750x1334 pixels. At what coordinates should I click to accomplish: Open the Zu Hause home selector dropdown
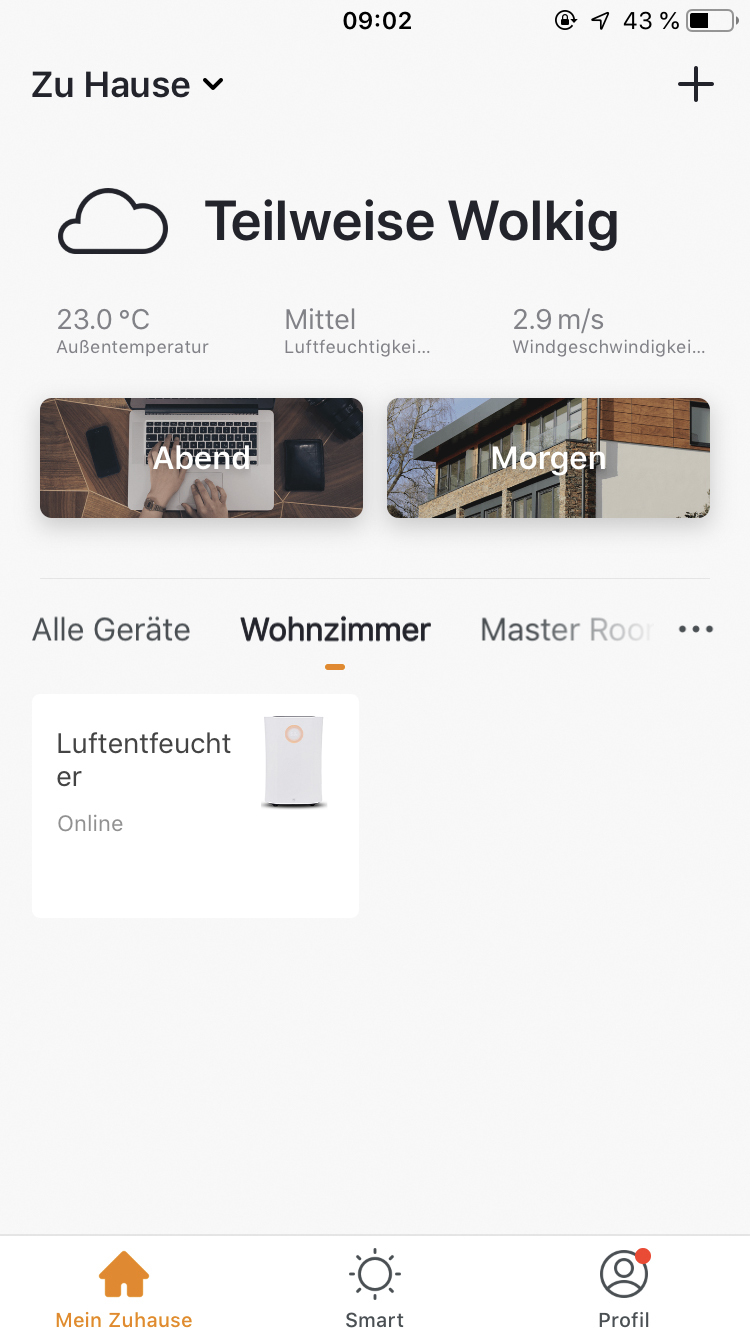coord(127,85)
